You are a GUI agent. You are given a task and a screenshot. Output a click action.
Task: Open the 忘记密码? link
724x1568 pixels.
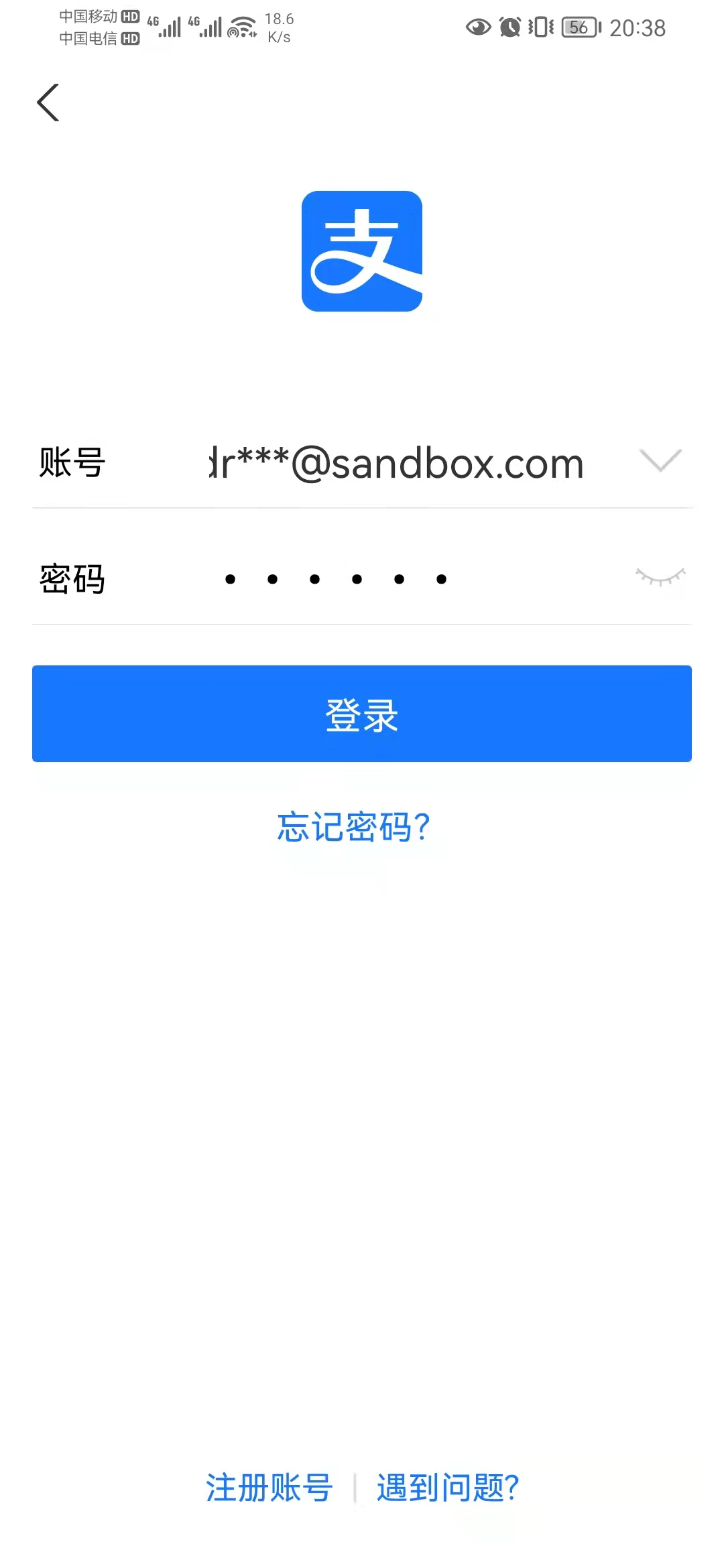click(353, 827)
